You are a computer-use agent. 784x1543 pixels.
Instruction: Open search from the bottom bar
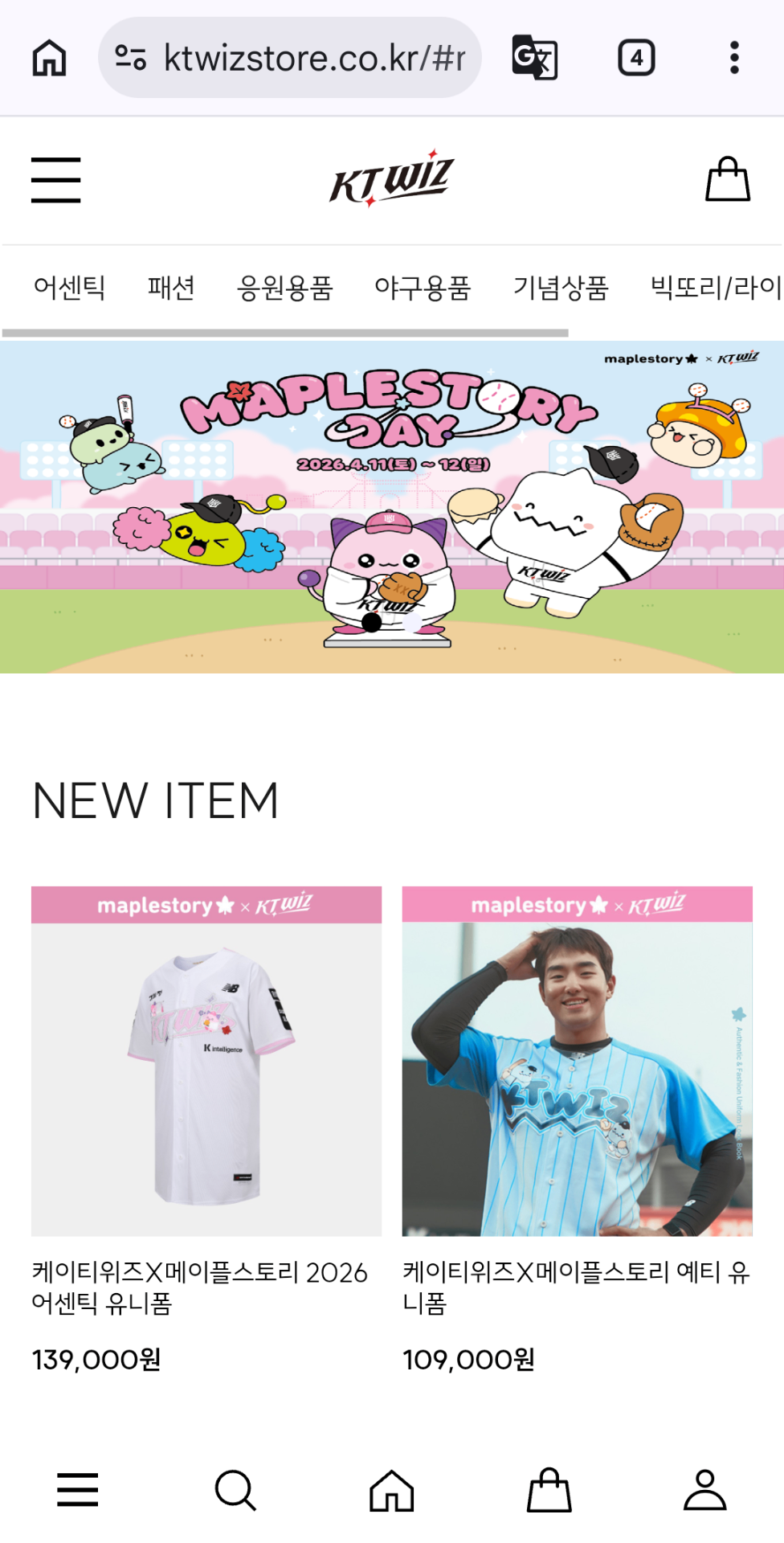coord(235,1490)
